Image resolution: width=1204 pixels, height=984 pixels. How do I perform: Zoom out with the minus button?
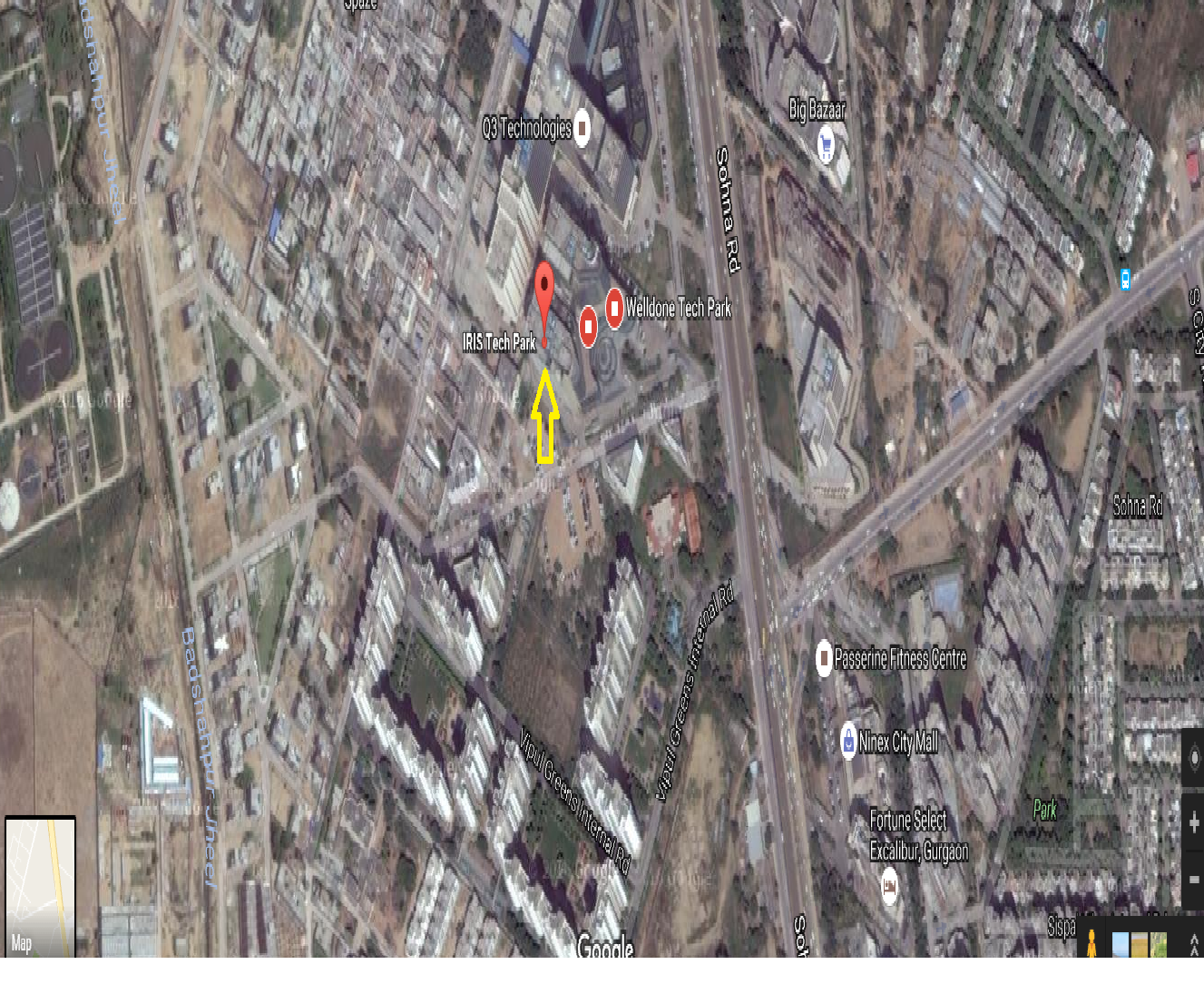1193,879
